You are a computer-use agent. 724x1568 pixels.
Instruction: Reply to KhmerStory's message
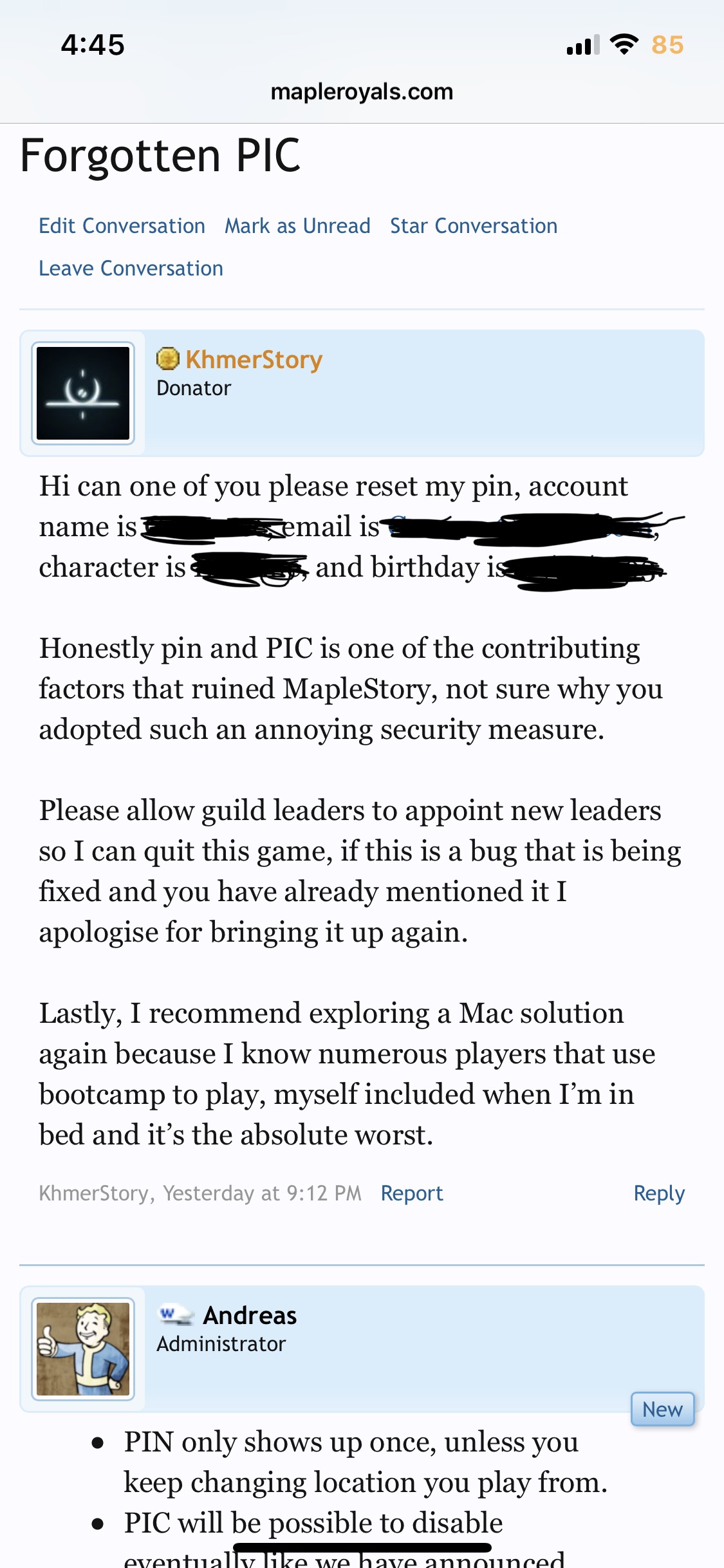pos(658,1193)
